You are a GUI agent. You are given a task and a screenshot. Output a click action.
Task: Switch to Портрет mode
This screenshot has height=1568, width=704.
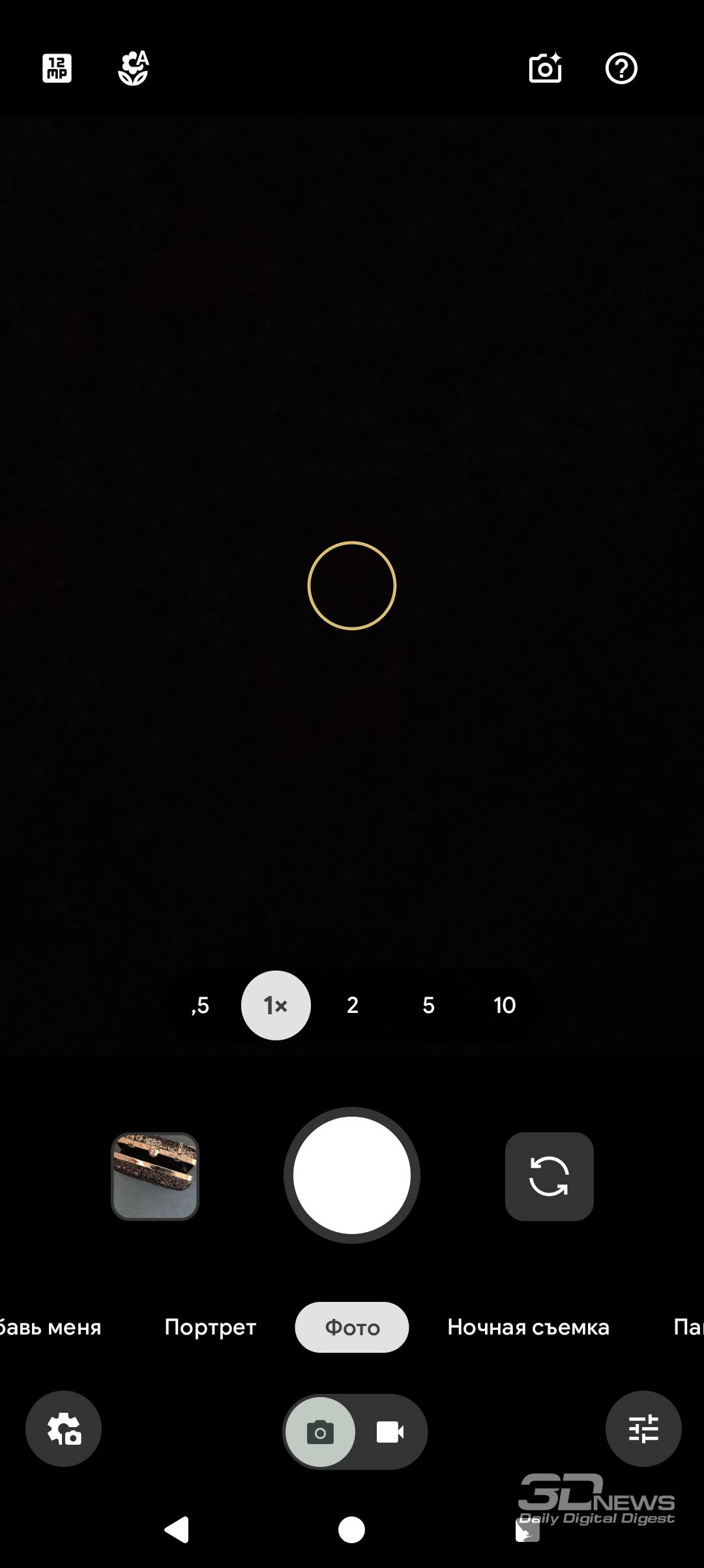click(x=210, y=1327)
